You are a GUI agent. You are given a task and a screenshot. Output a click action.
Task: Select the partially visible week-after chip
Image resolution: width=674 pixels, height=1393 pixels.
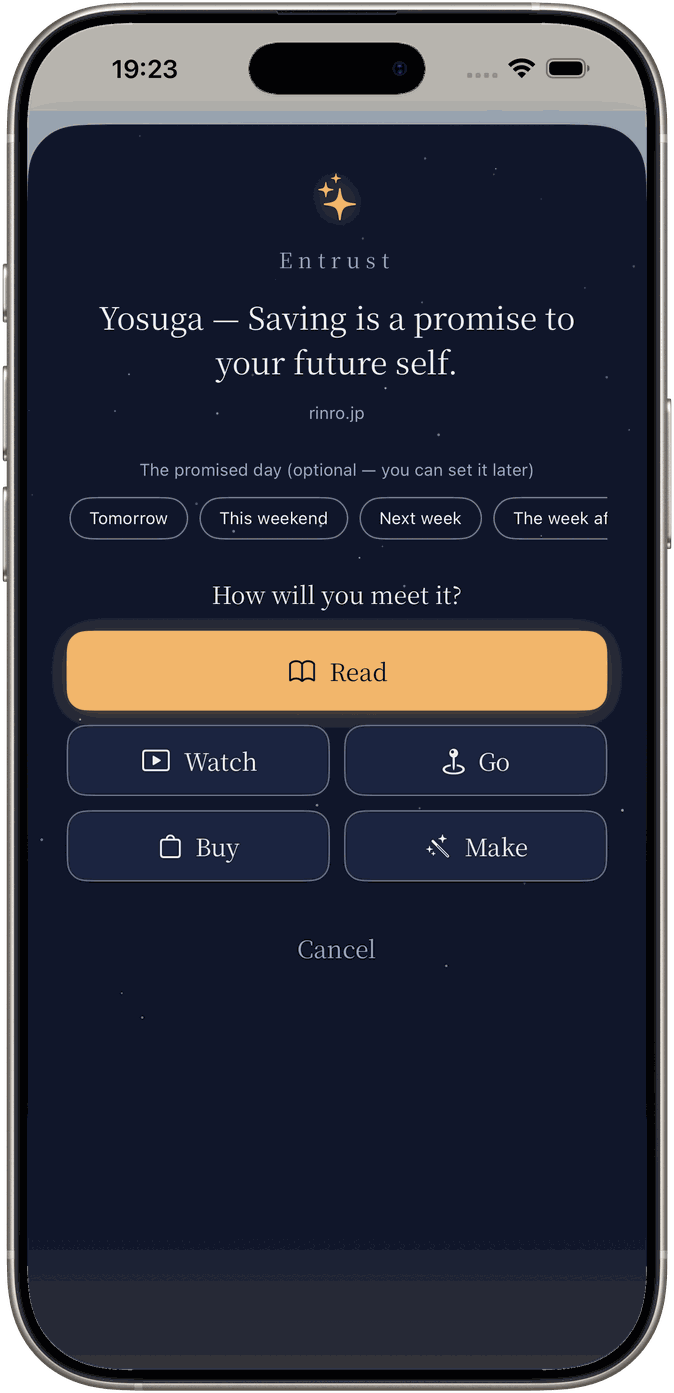pos(551,518)
